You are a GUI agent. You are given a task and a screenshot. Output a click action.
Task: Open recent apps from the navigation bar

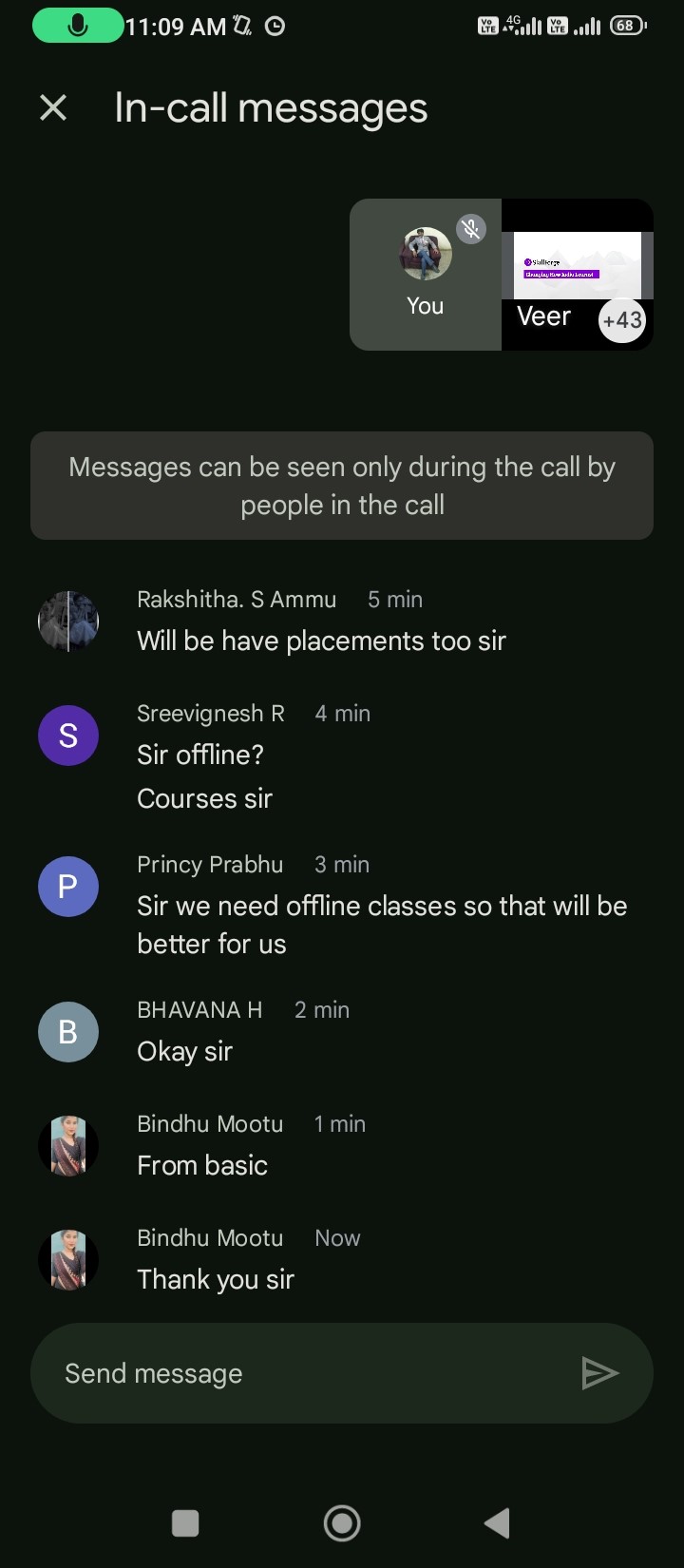(185, 1523)
